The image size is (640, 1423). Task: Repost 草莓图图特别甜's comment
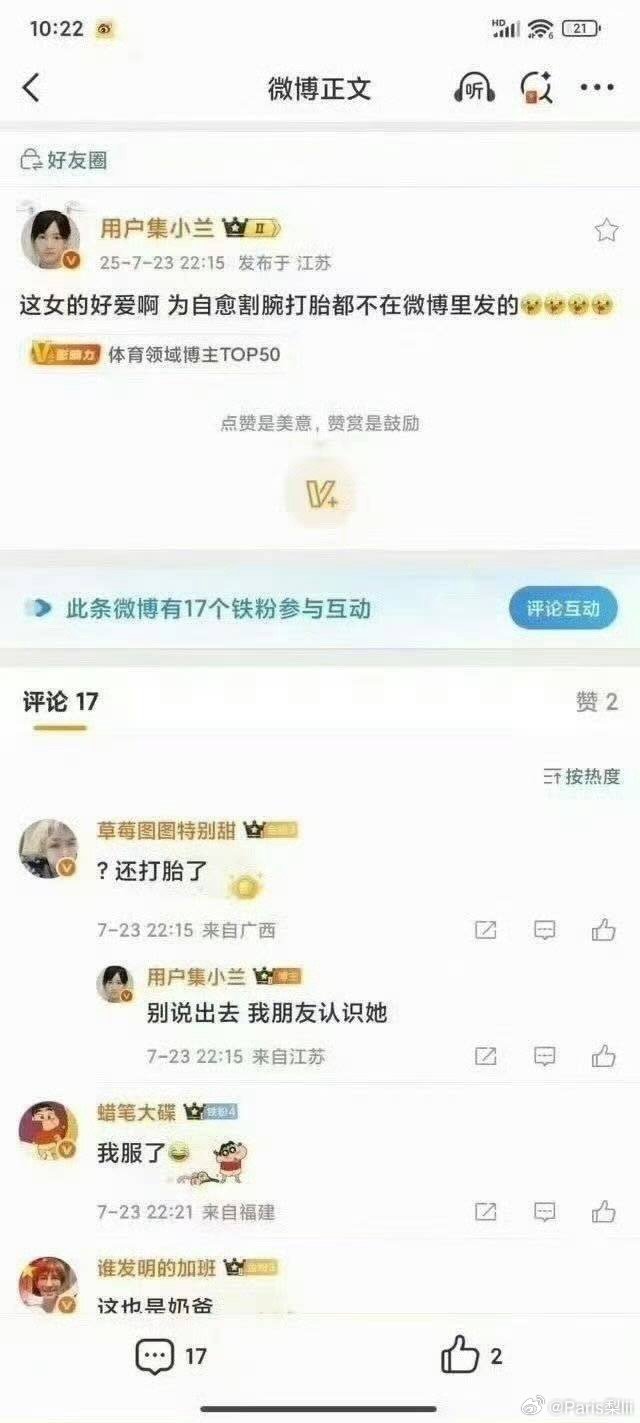tap(486, 930)
